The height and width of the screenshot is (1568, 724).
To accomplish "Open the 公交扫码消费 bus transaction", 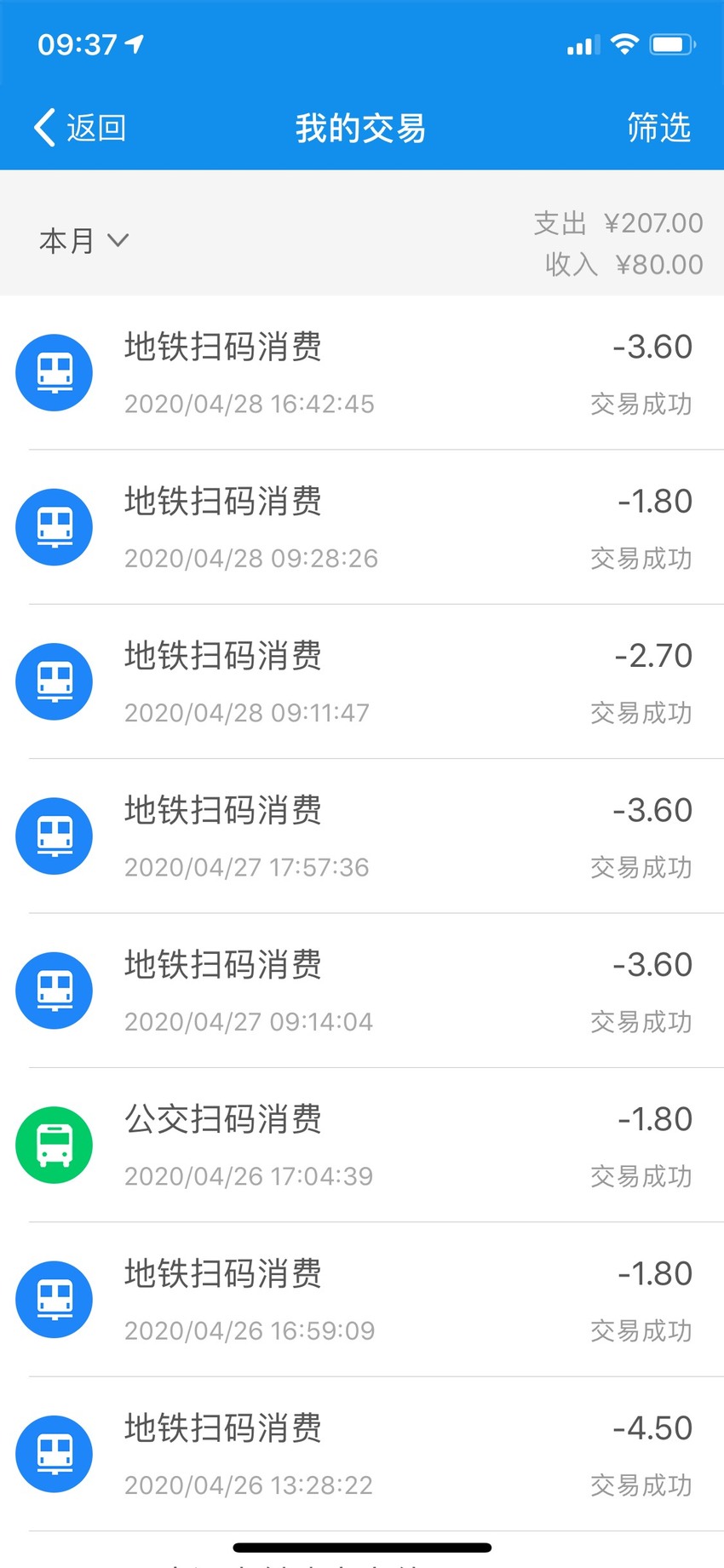I will click(362, 1145).
